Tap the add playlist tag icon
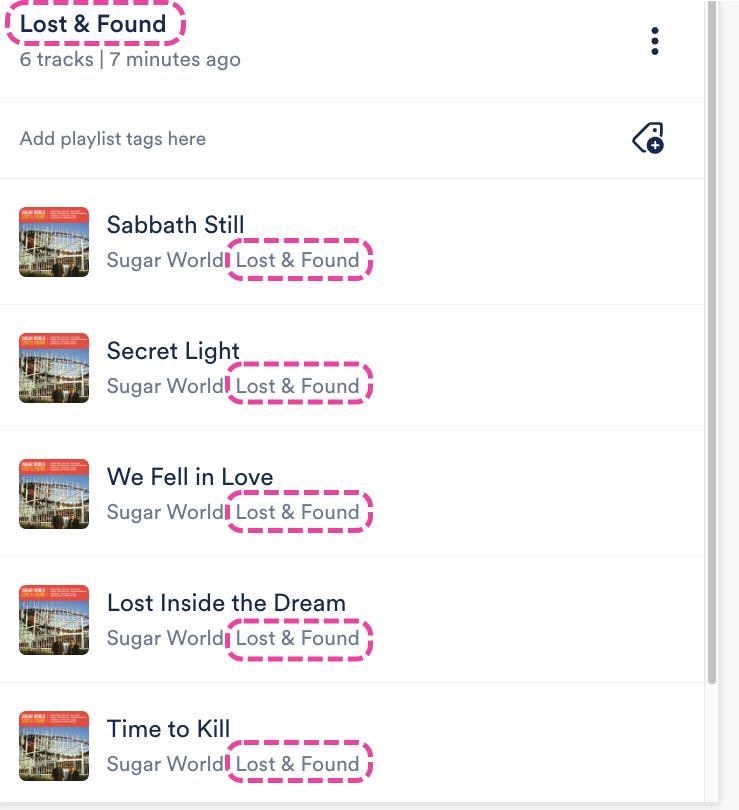739x810 pixels. click(648, 139)
